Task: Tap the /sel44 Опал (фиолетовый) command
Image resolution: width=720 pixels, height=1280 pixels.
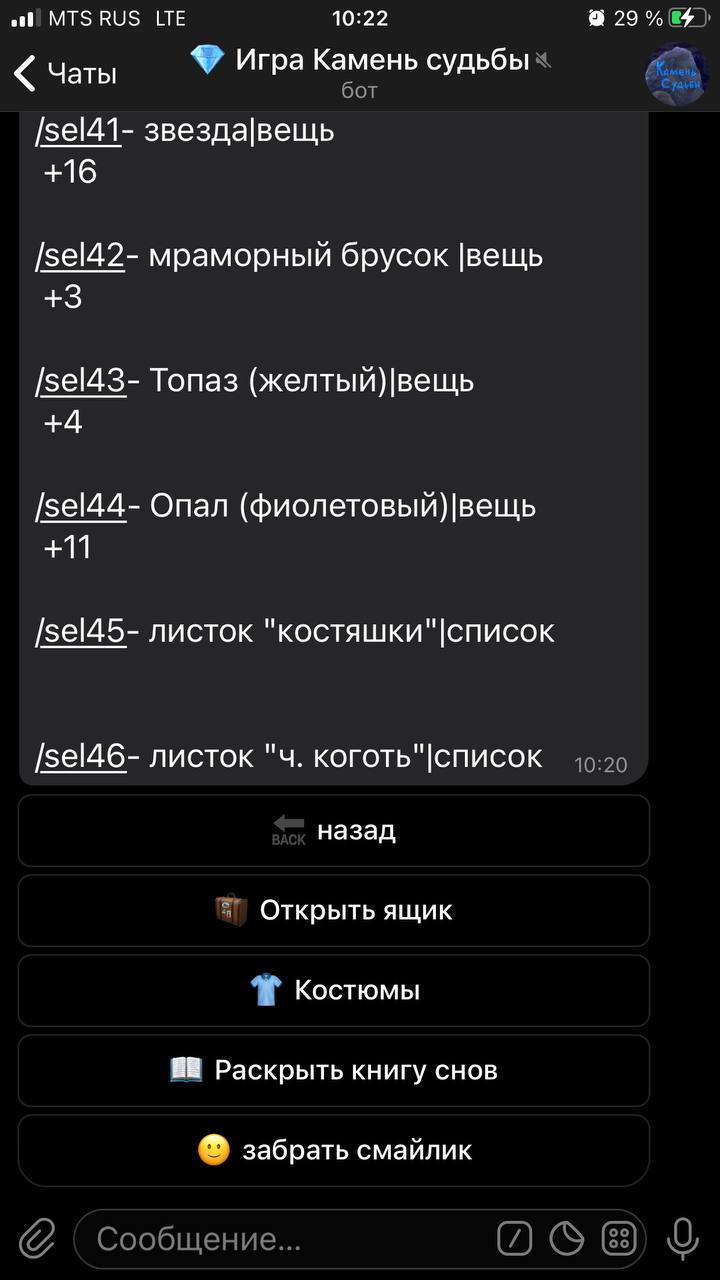Action: coord(80,506)
